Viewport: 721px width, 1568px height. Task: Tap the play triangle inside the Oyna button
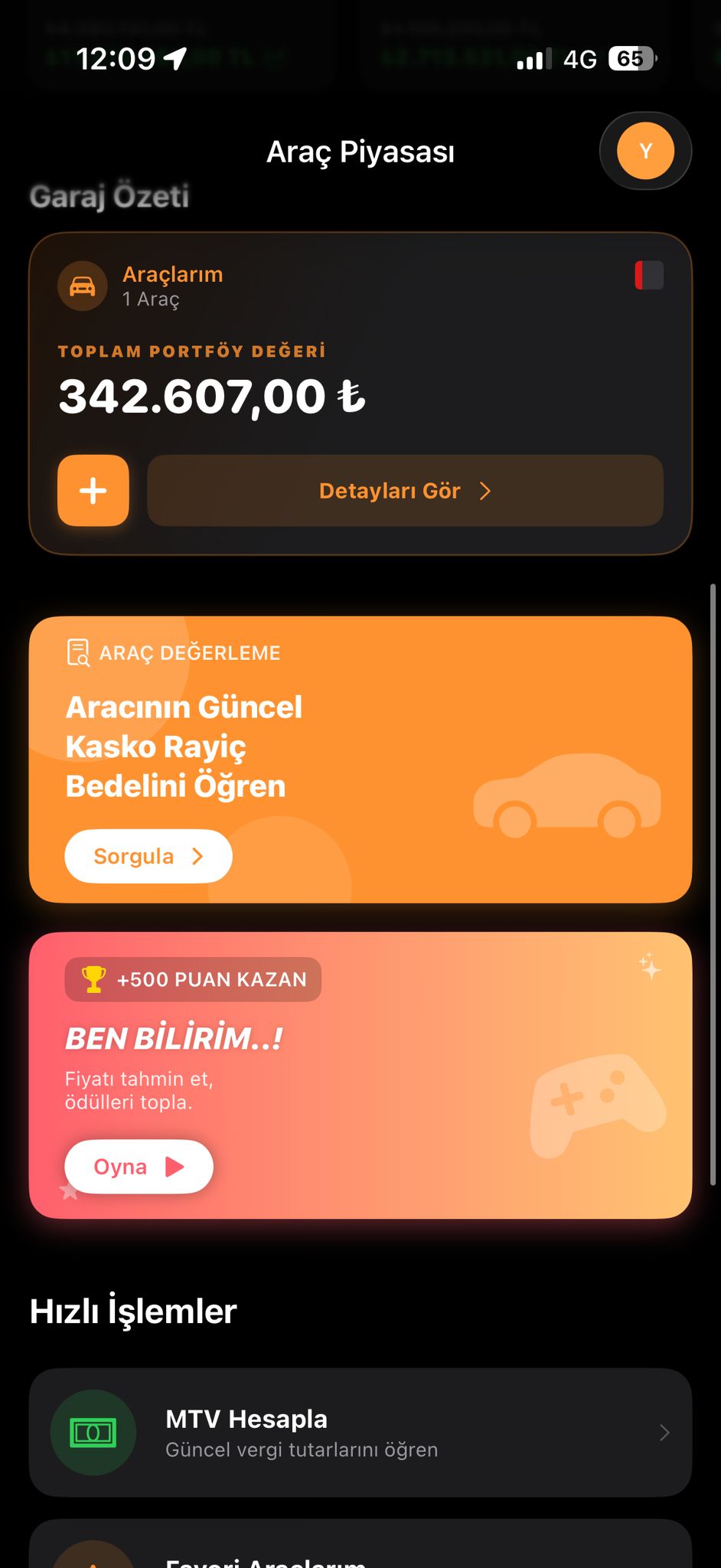176,1167
